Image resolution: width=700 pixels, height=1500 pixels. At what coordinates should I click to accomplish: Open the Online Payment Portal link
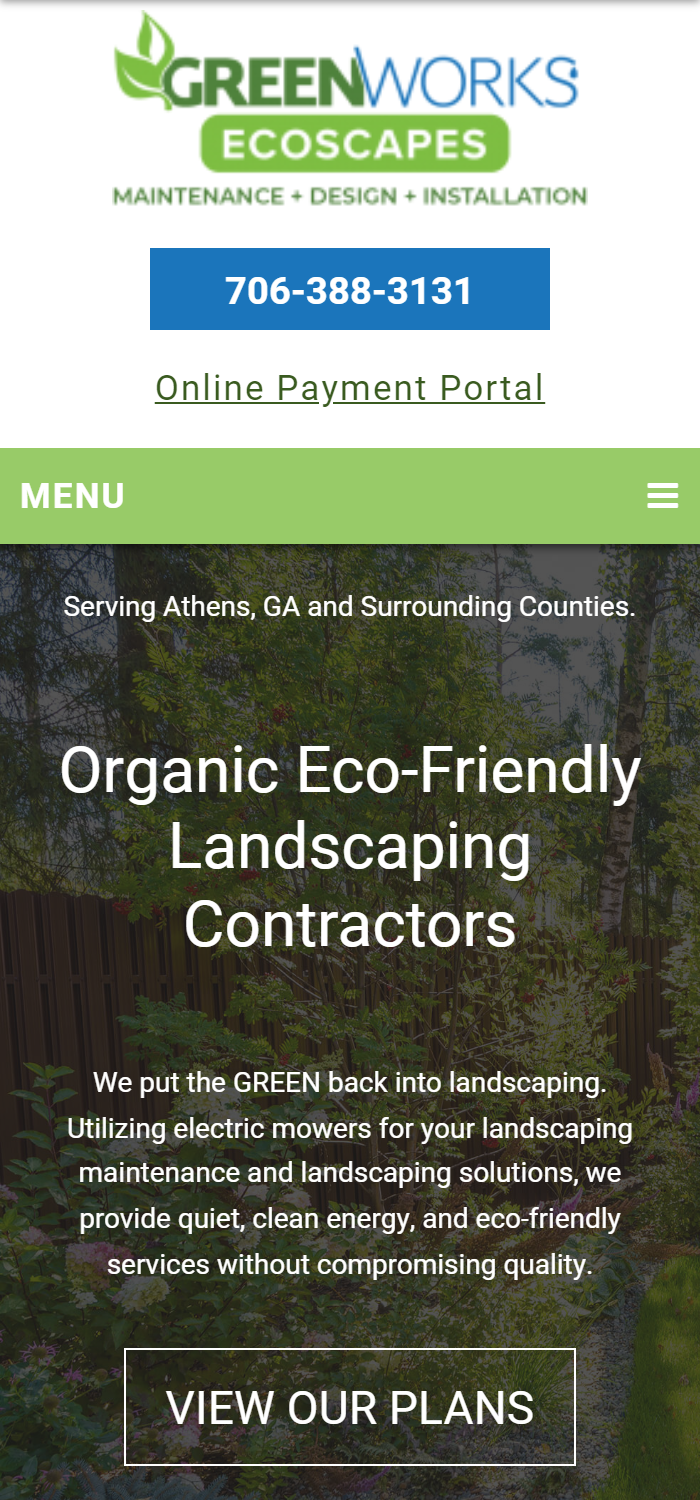pyautogui.click(x=349, y=388)
